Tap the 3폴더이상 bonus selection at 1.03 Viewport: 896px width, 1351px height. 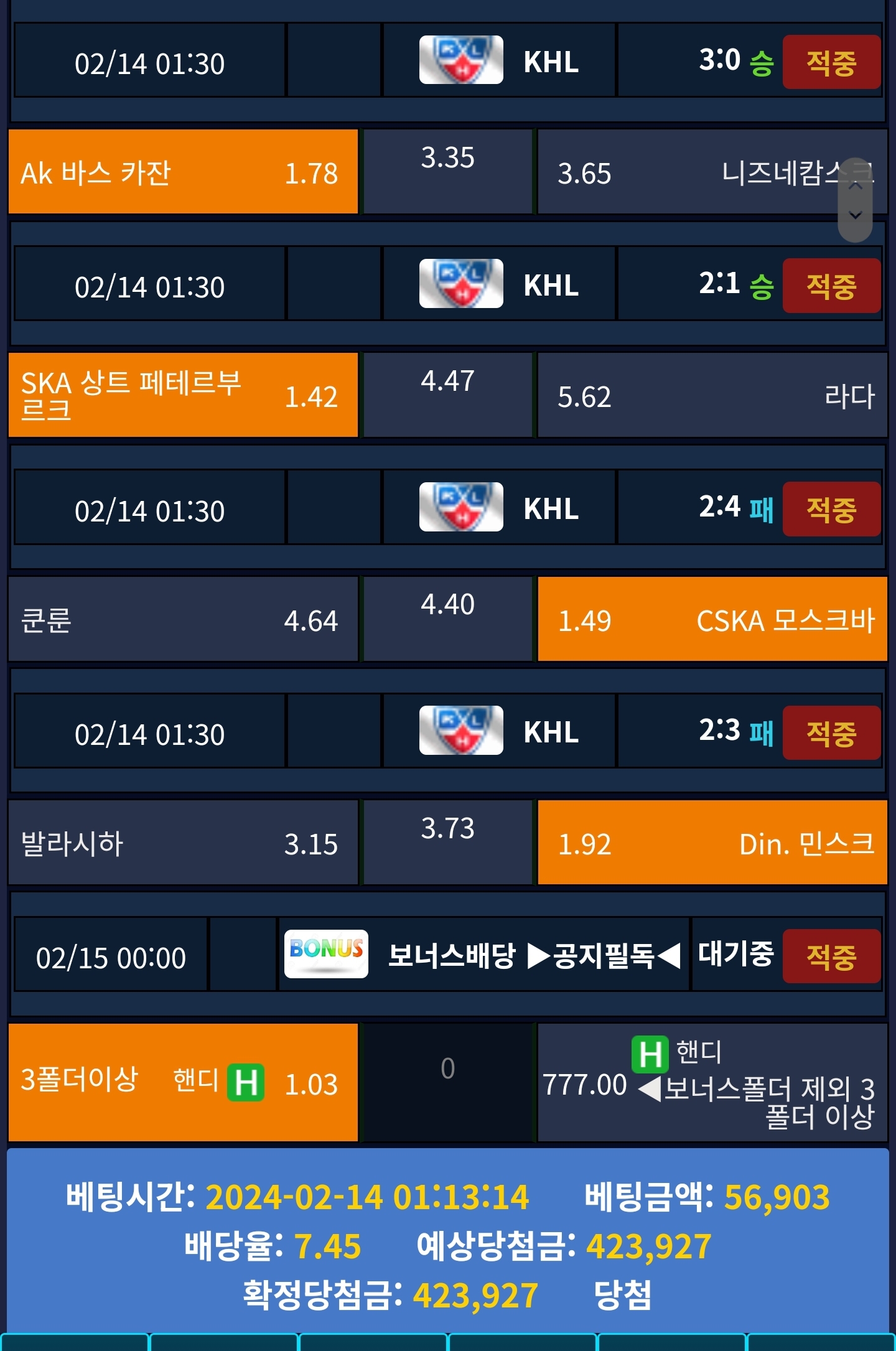coord(183,1083)
